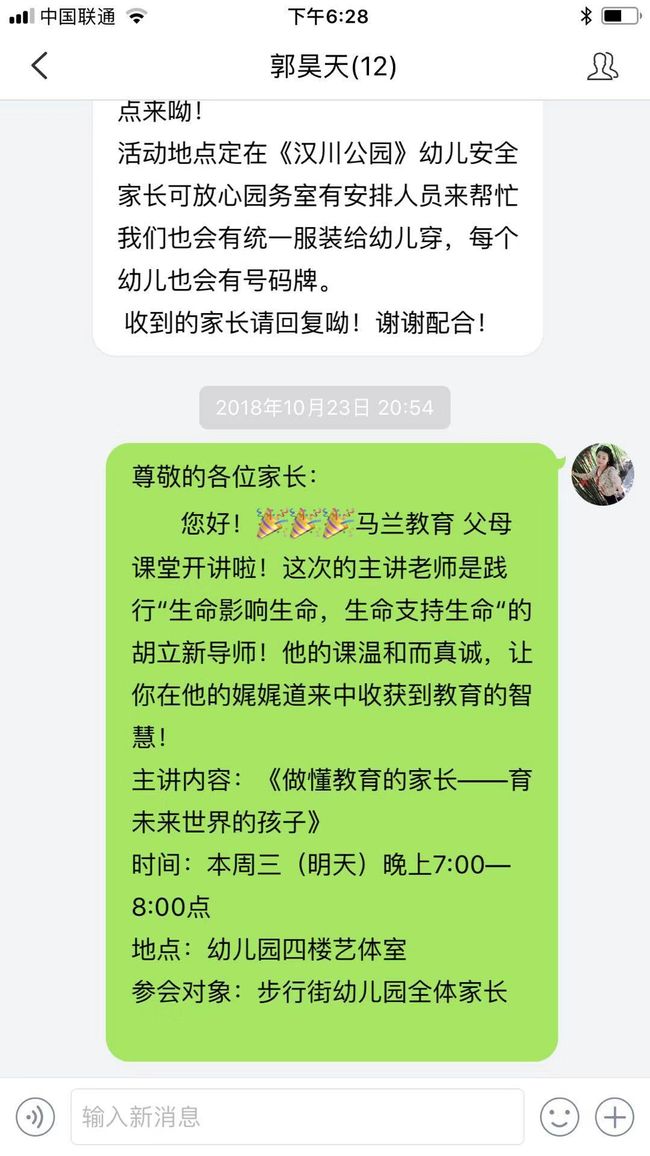Viewport: 650px width, 1156px height.
Task: Switch to voice input mode
Action: 35,1117
